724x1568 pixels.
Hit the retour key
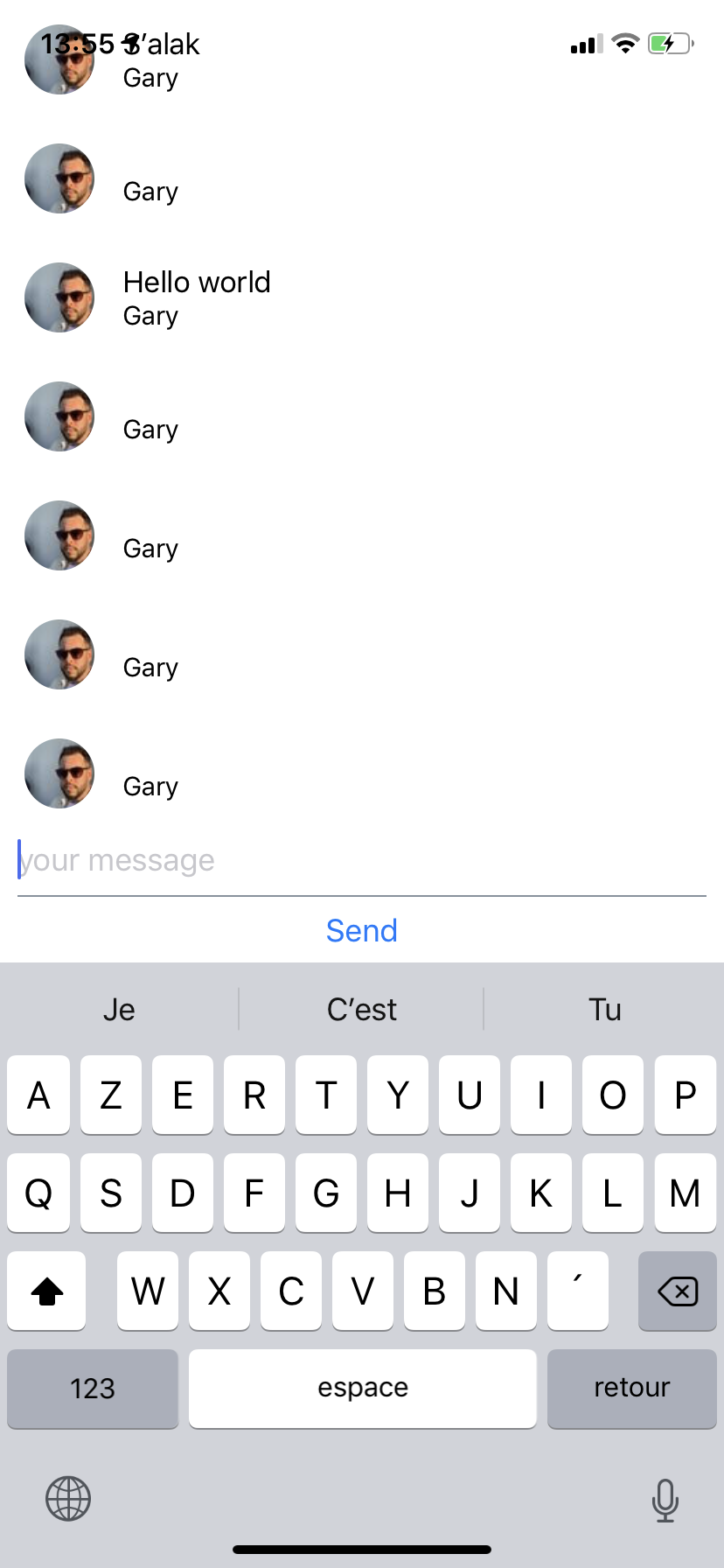(x=631, y=1389)
